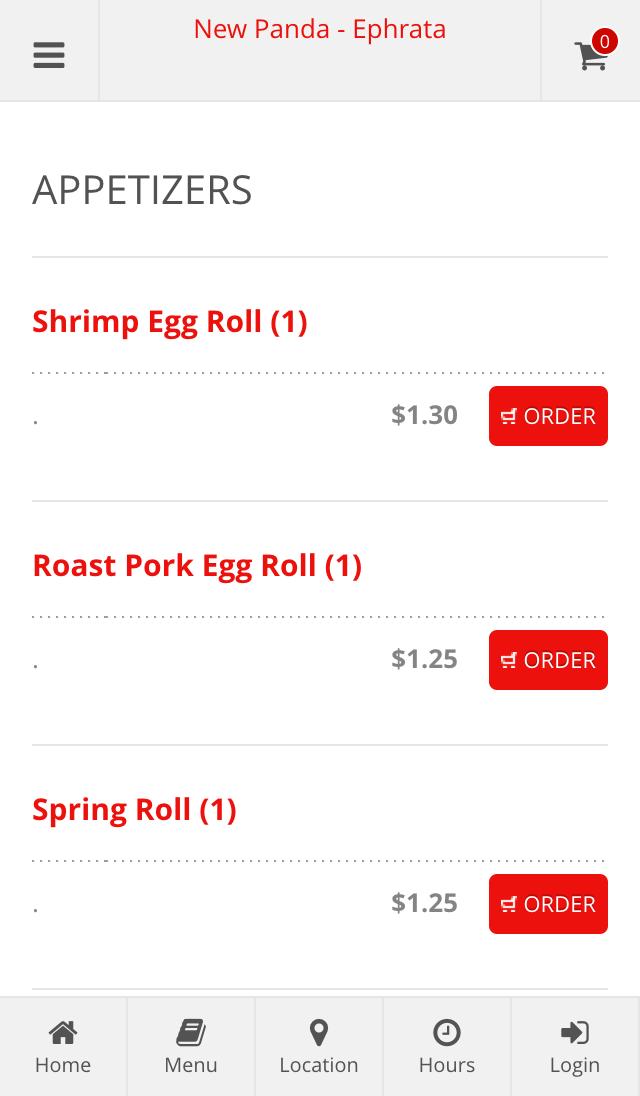Open the Spring Roll item
This screenshot has height=1096, width=640.
(134, 810)
